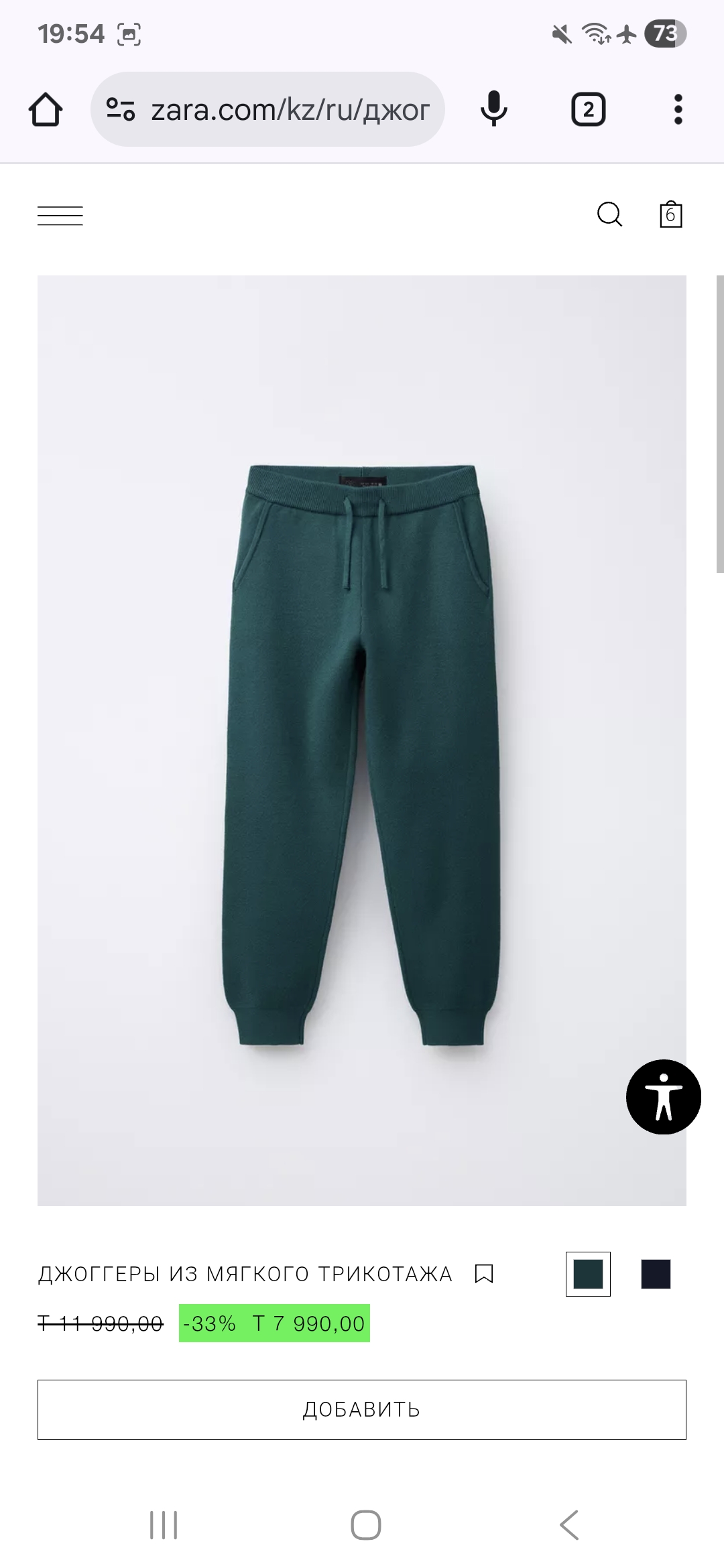This screenshot has width=724, height=1568.
Task: Bookmark the soft knit joggers
Action: click(x=484, y=1274)
